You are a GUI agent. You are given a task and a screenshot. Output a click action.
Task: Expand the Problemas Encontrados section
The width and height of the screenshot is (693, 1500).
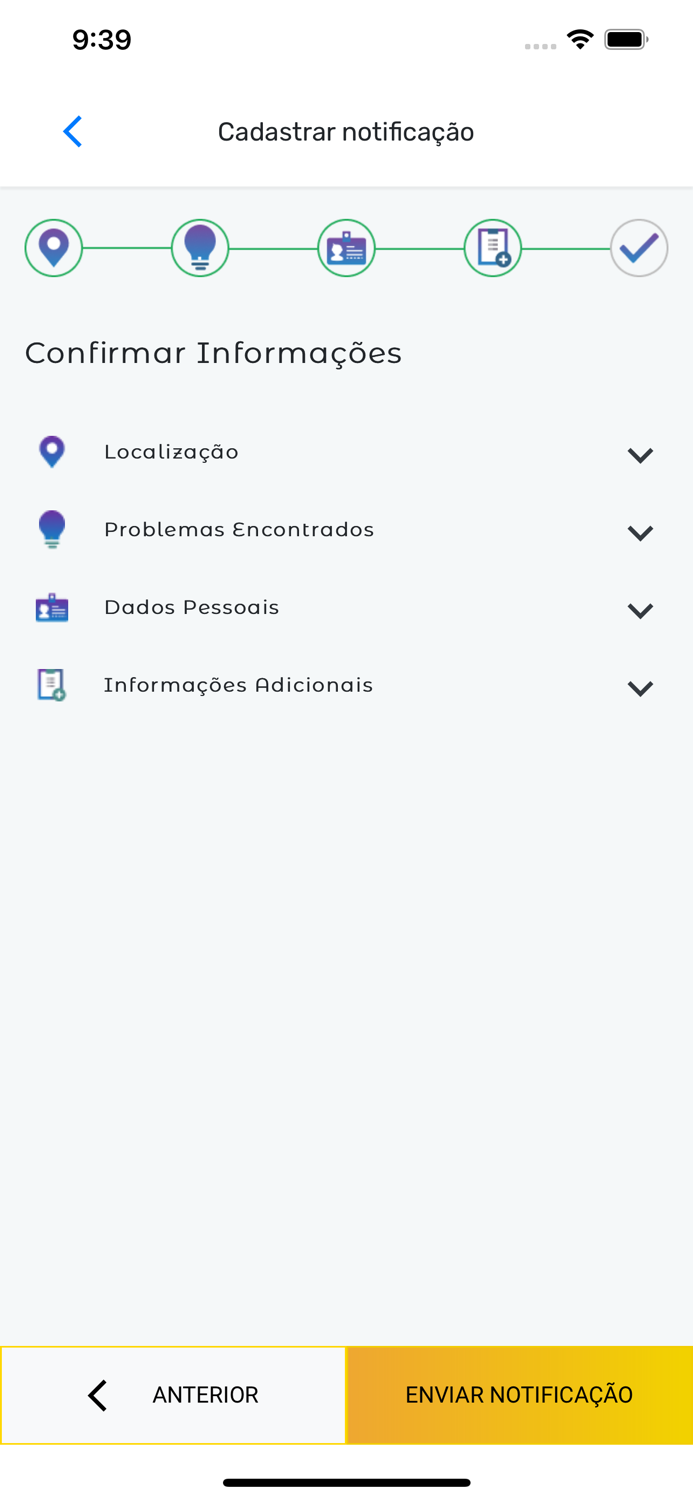tap(640, 532)
